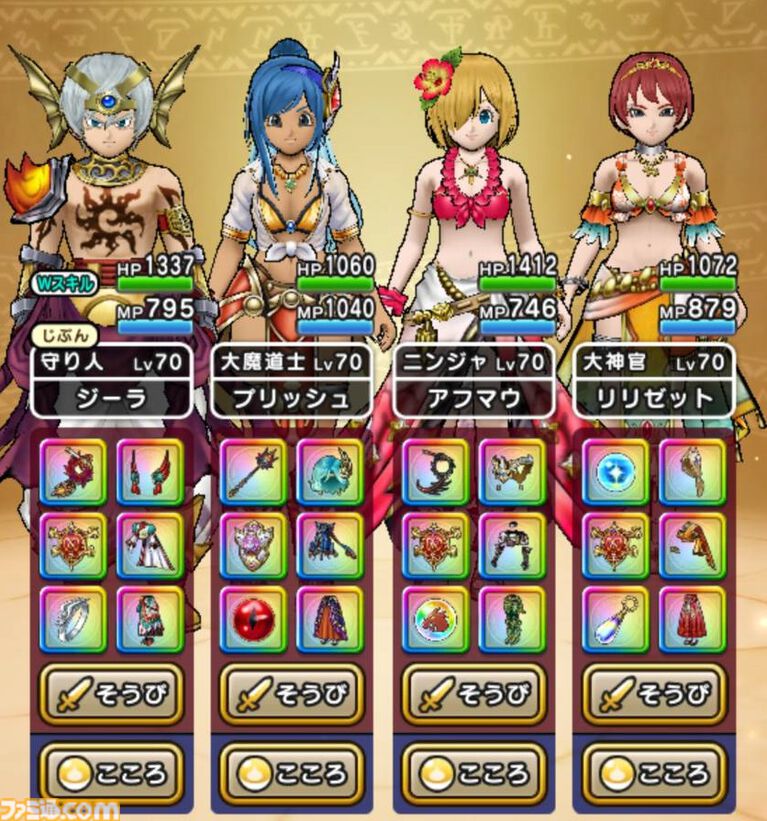Select the ジーラ 守り人 character panel
Image resolution: width=767 pixels, height=821 pixels.
click(x=110, y=381)
